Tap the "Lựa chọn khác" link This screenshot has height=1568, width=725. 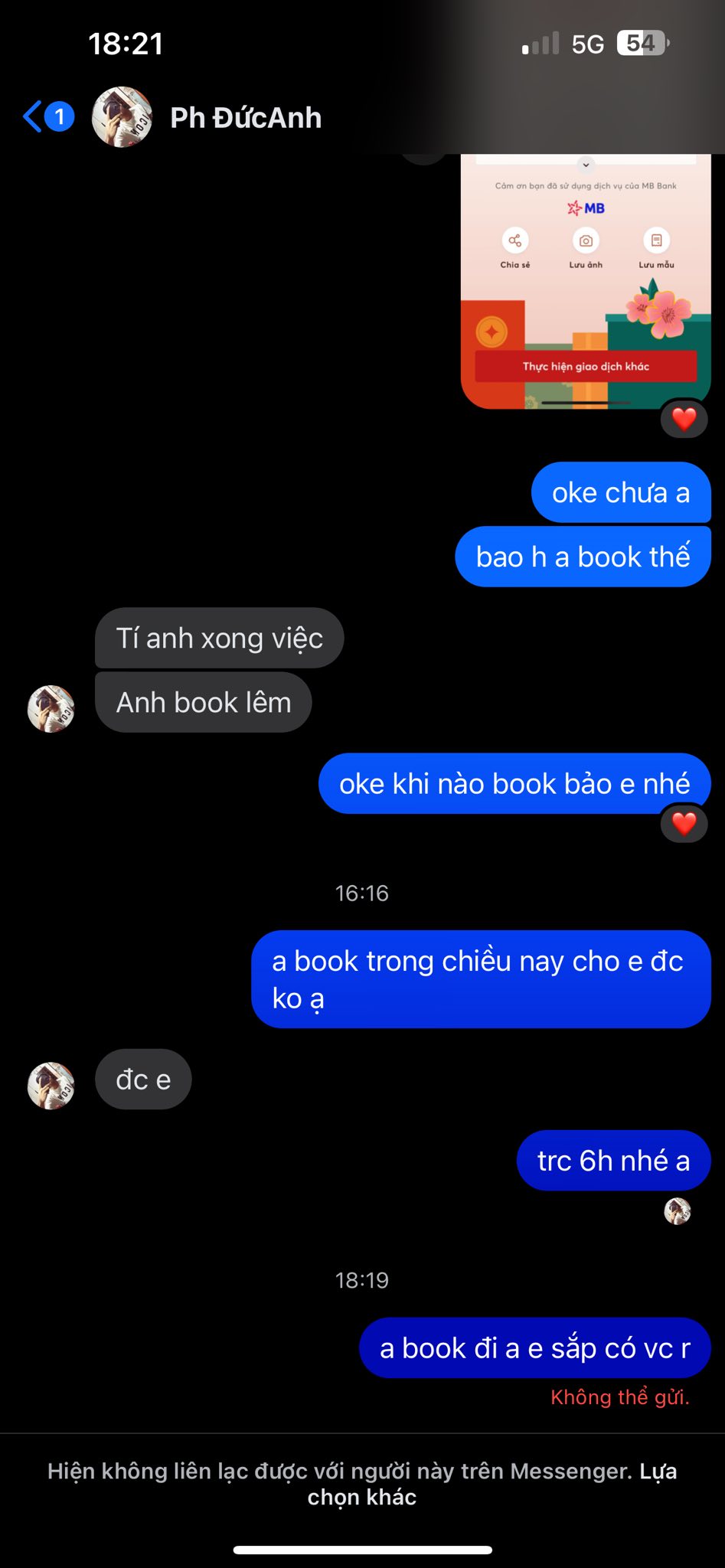(492, 1484)
